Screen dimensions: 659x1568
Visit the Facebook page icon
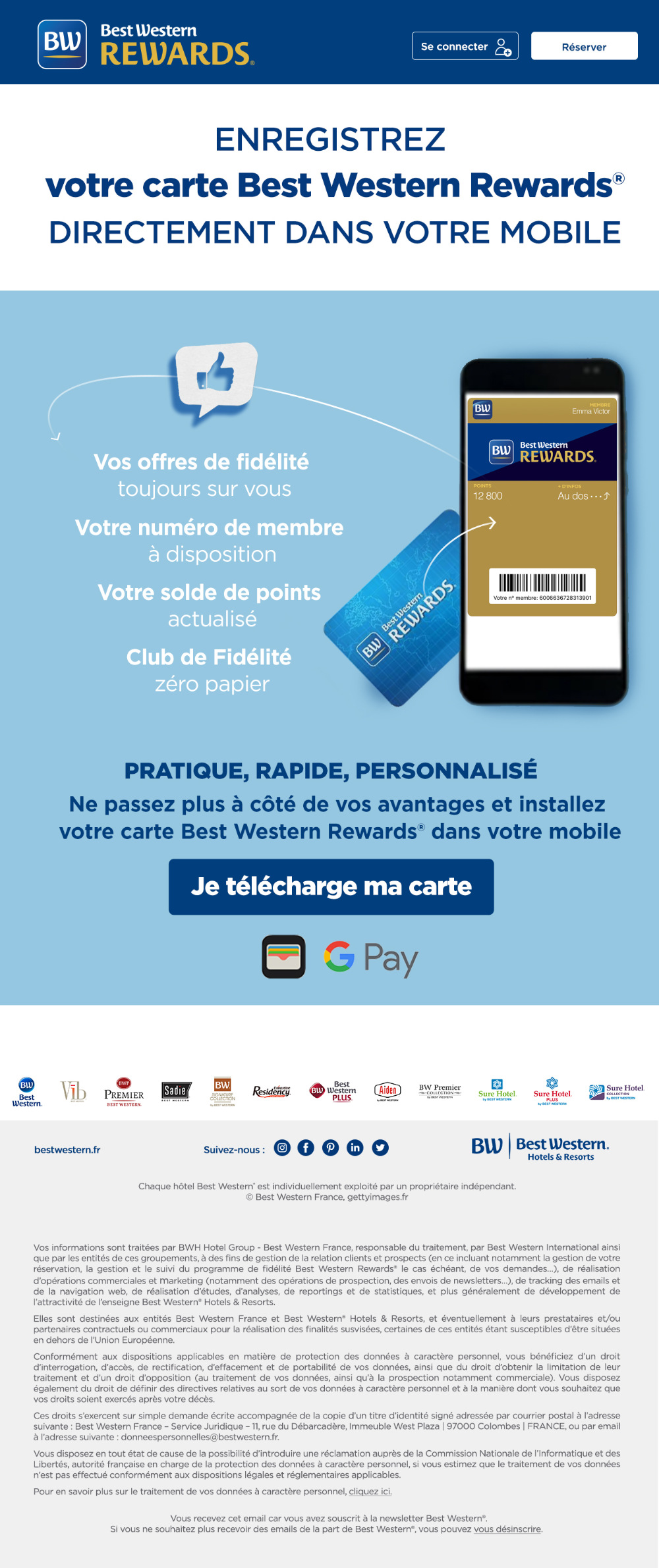[306, 1148]
